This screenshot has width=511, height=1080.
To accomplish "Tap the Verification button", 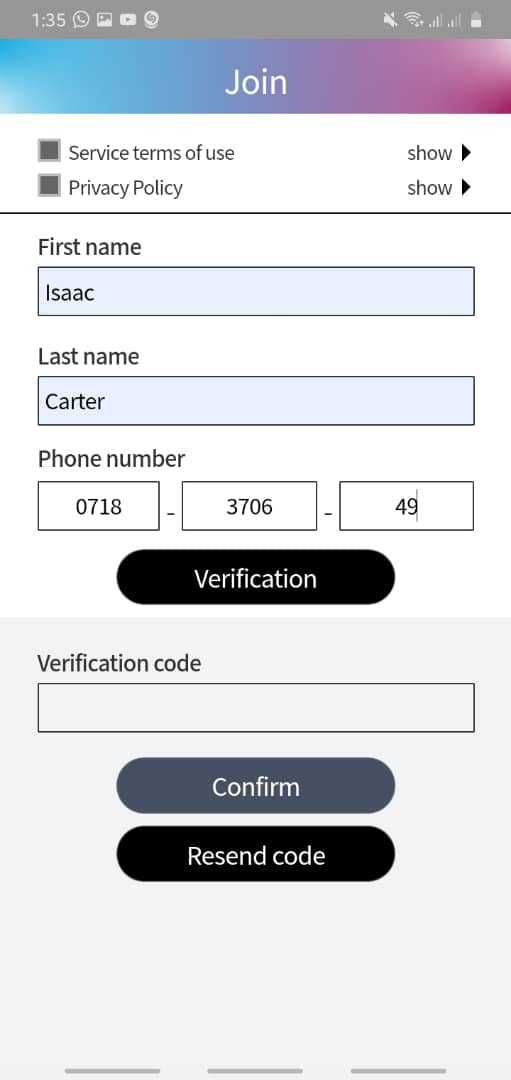I will pos(256,577).
